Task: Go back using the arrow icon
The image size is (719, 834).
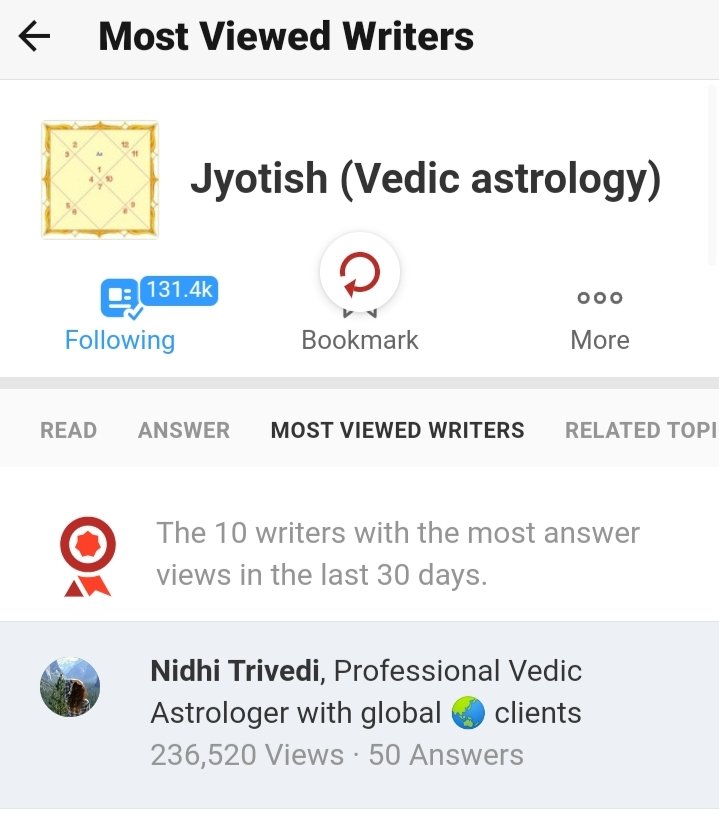Action: [34, 38]
